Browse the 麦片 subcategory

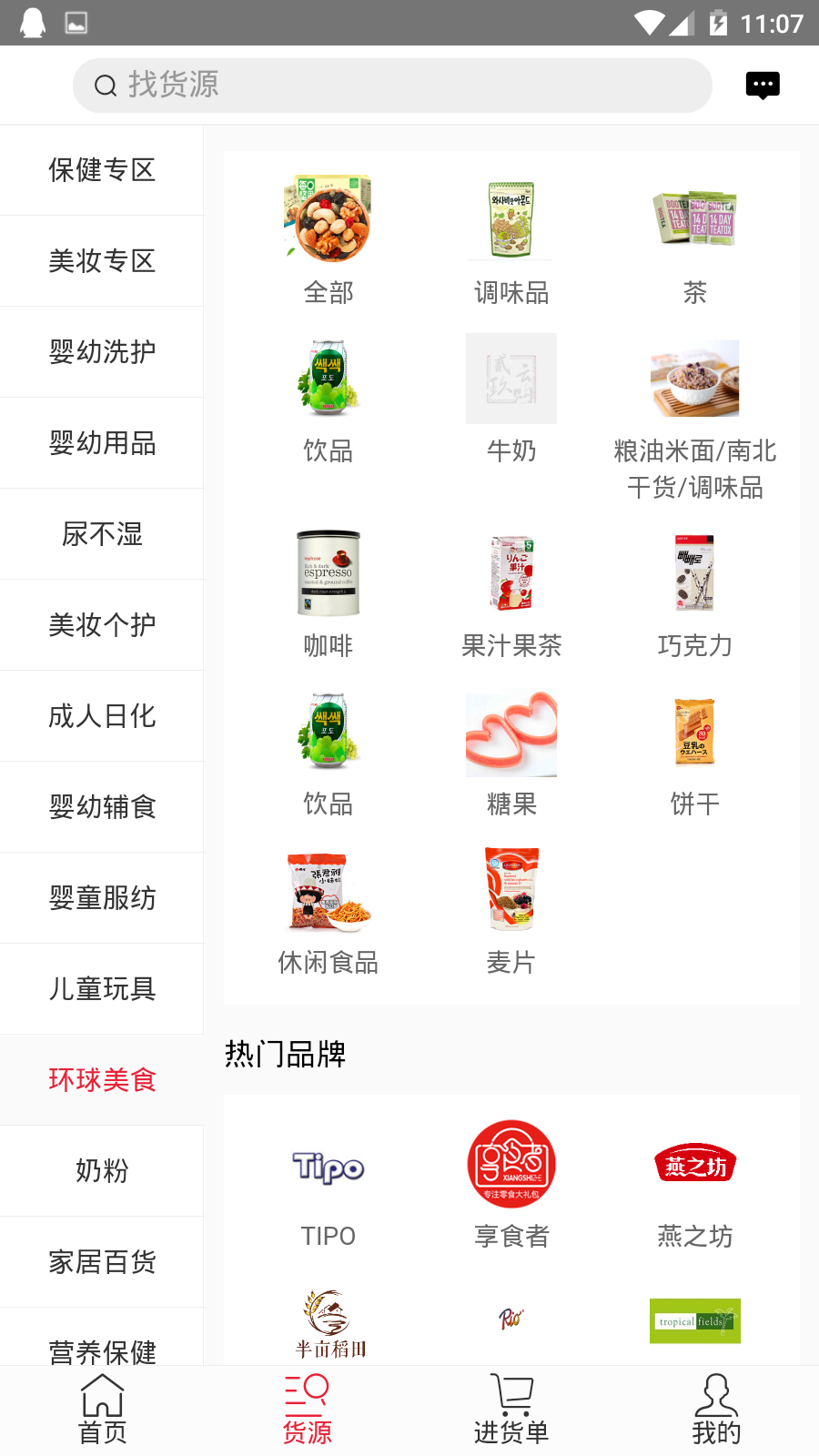tap(511, 912)
